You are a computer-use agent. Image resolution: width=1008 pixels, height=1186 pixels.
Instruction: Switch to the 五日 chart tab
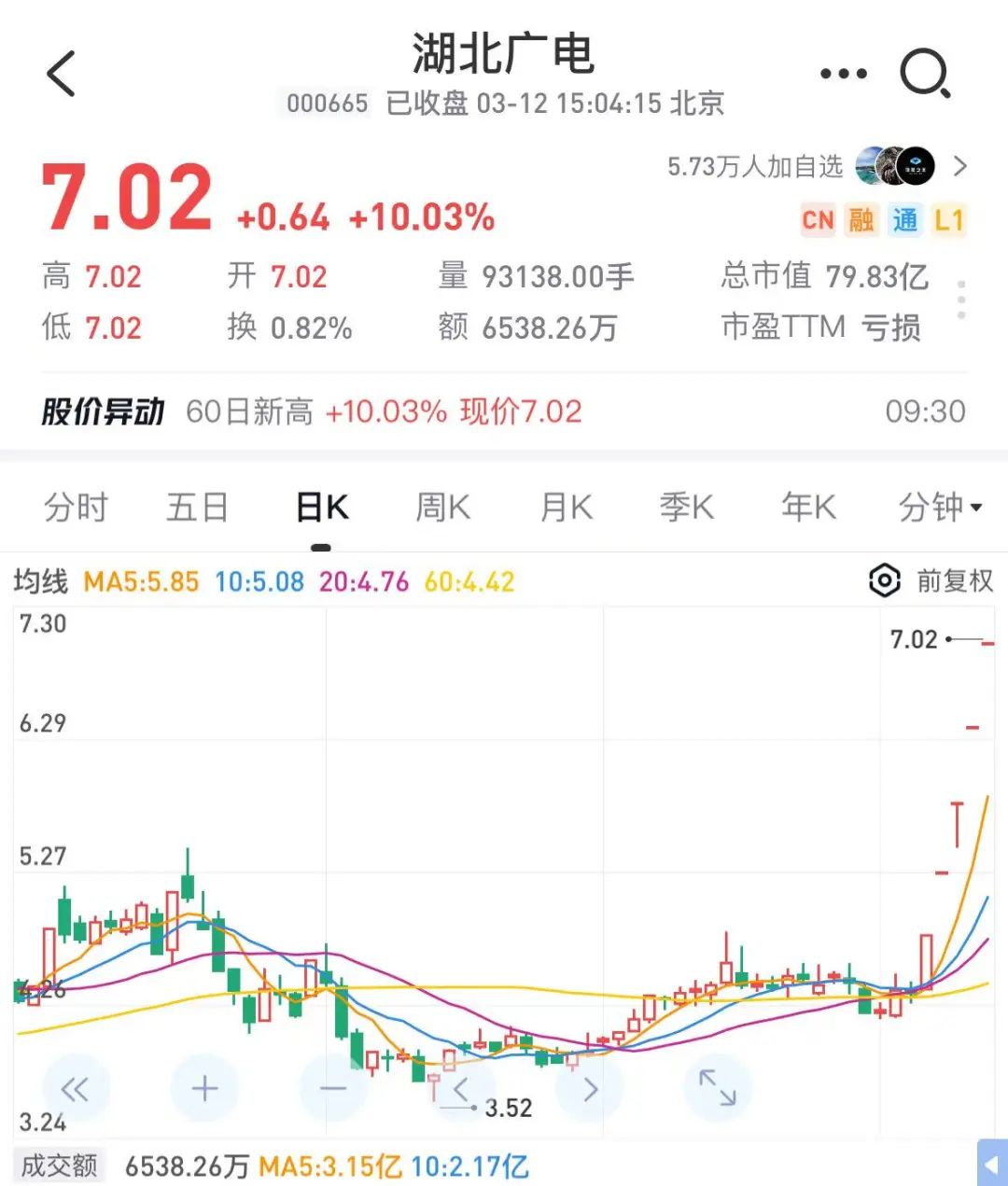pyautogui.click(x=197, y=508)
